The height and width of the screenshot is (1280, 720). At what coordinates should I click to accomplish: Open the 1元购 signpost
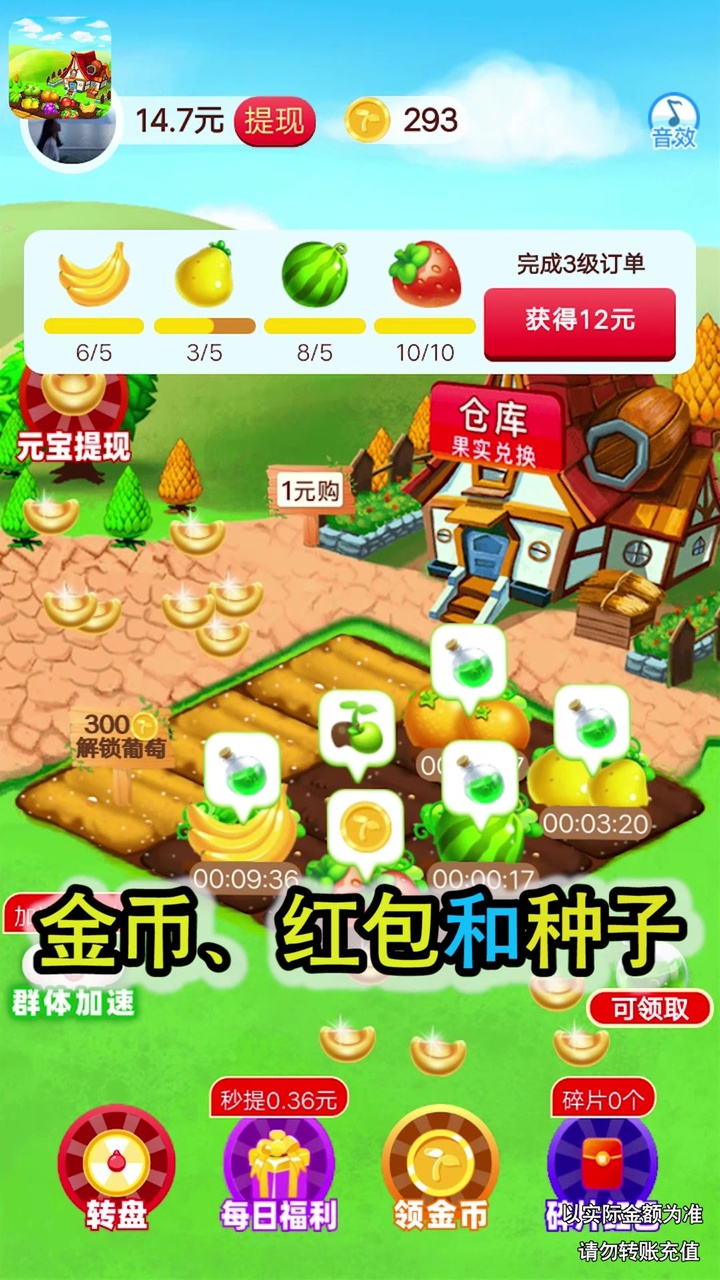pos(311,491)
